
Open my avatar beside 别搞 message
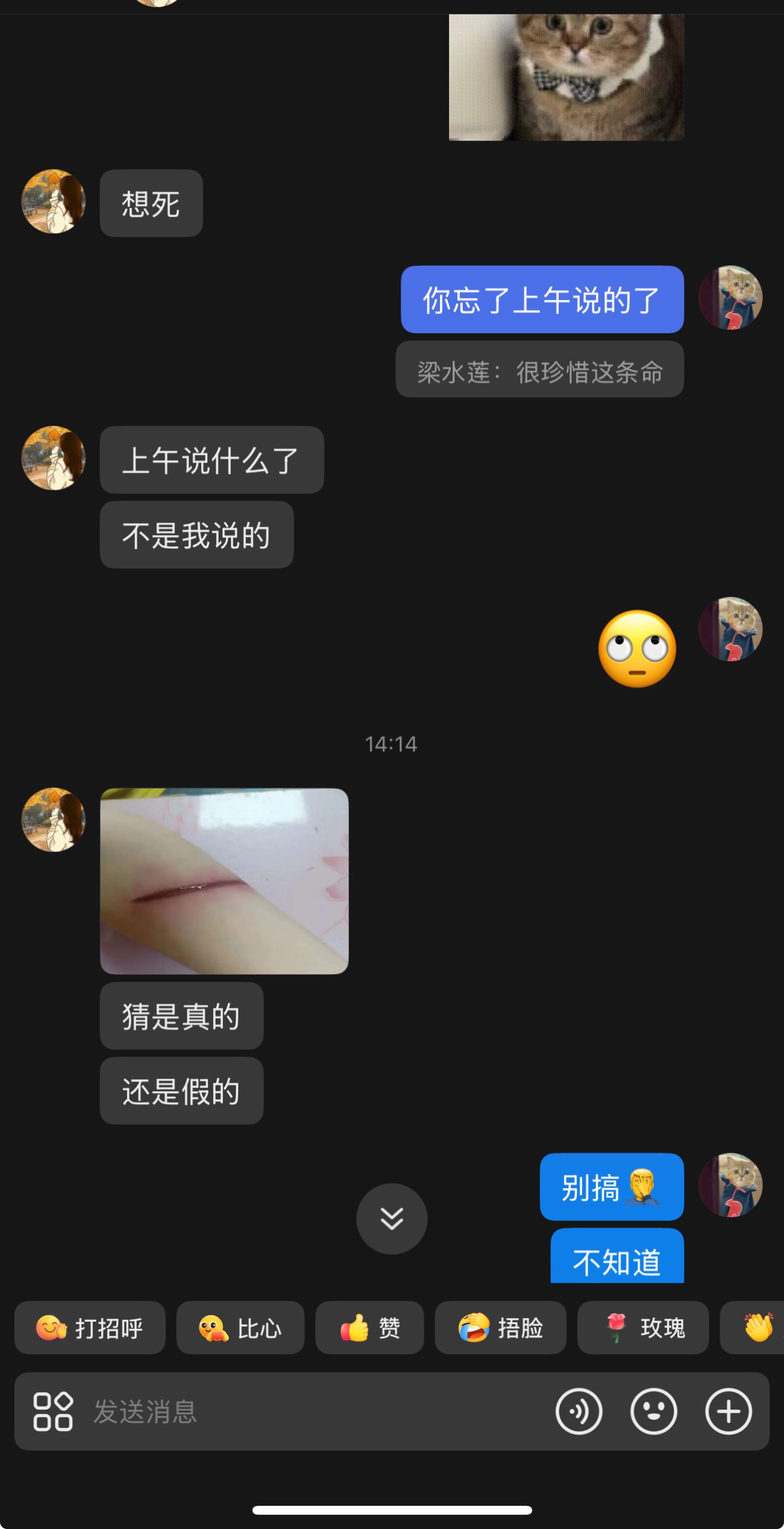(730, 1186)
